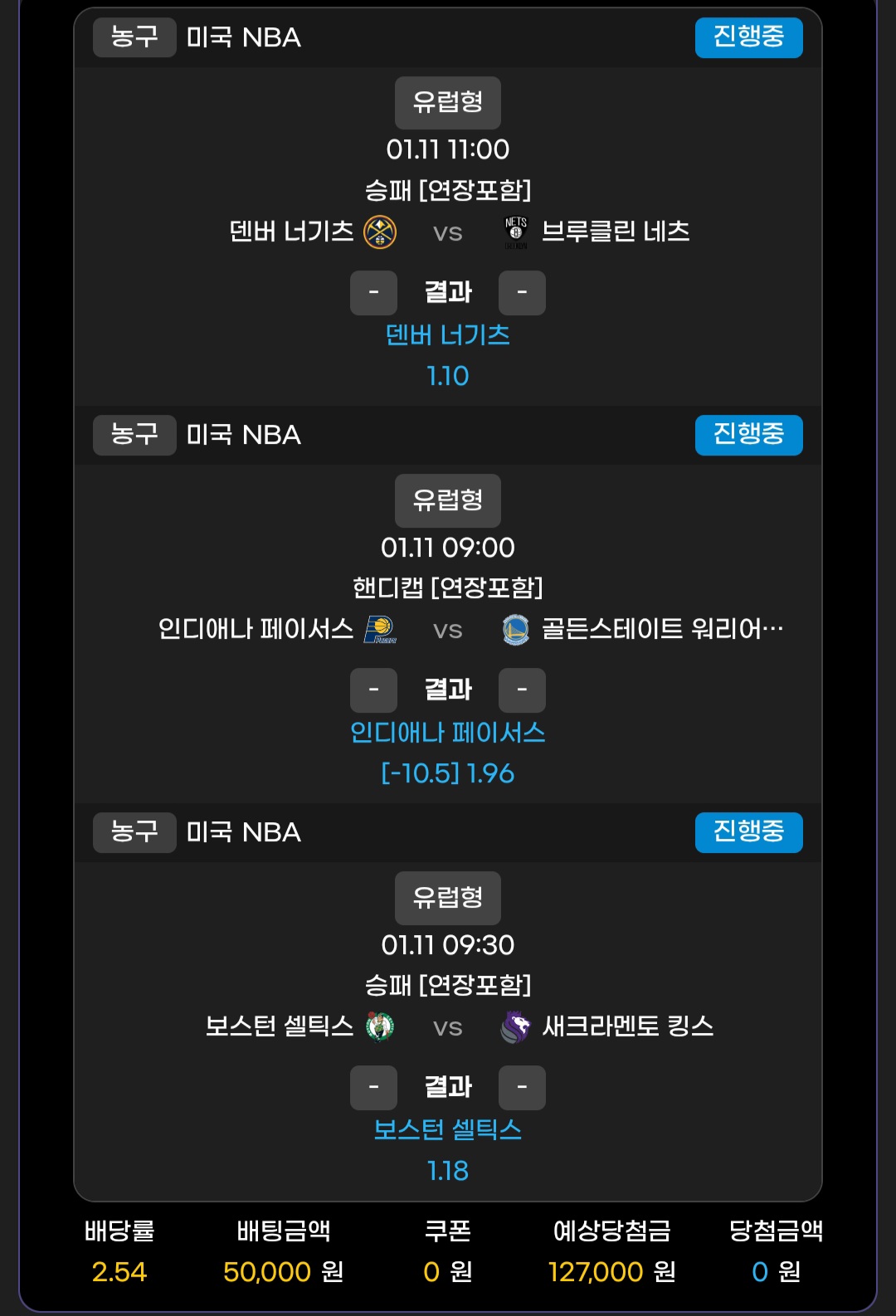Select 유럽형 chip for Boston vs Sacramento
Image resolution: width=896 pixels, height=1316 pixels.
click(447, 898)
